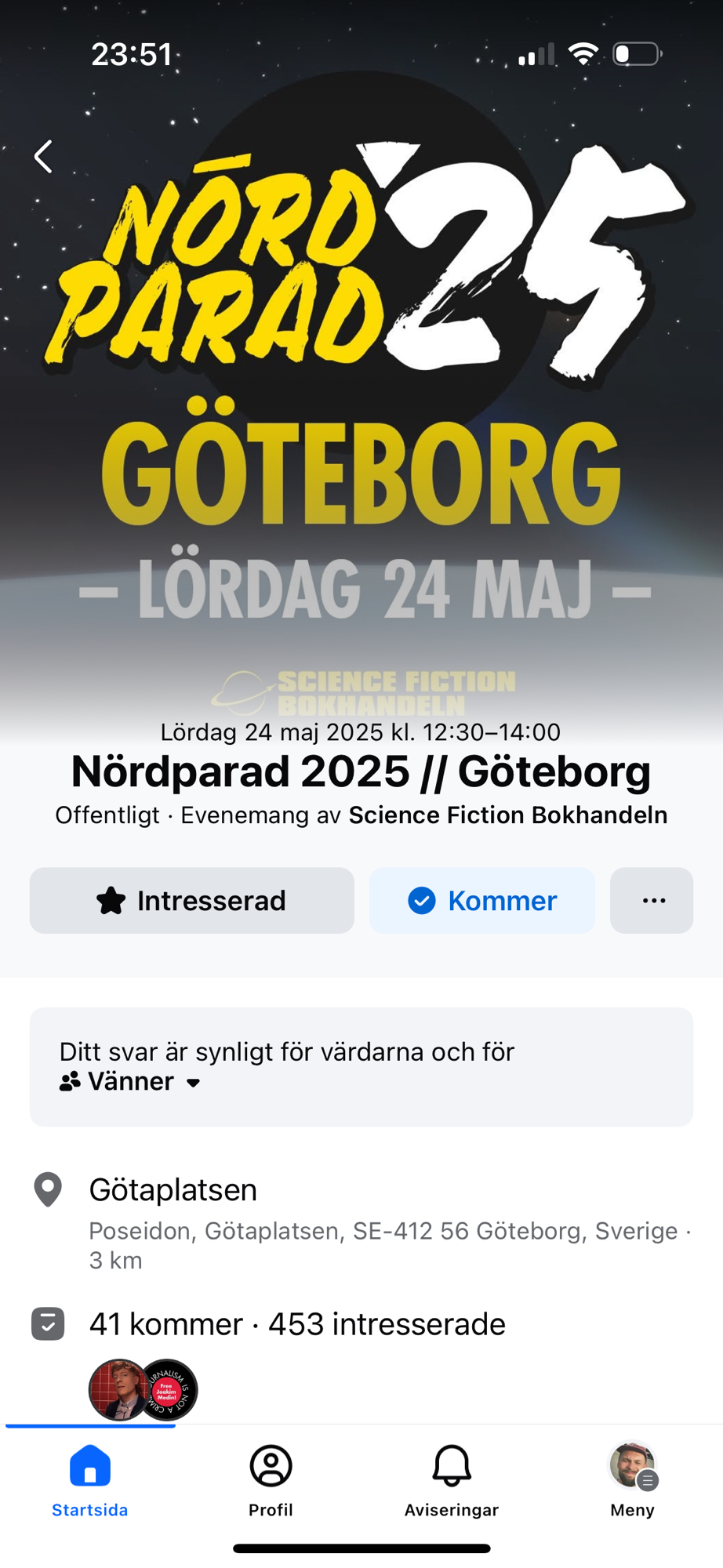Tap the Kommer attendance button

pyautogui.click(x=481, y=900)
